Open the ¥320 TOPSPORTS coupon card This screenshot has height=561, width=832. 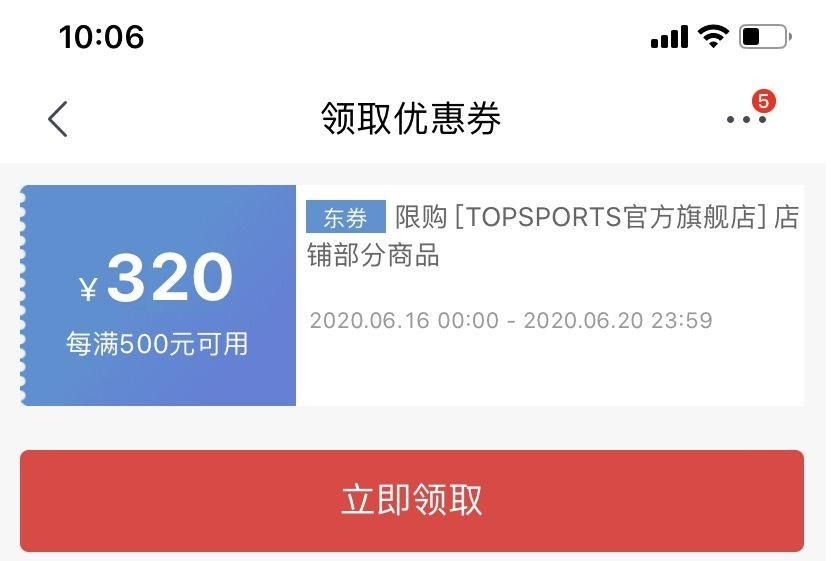(x=412, y=295)
